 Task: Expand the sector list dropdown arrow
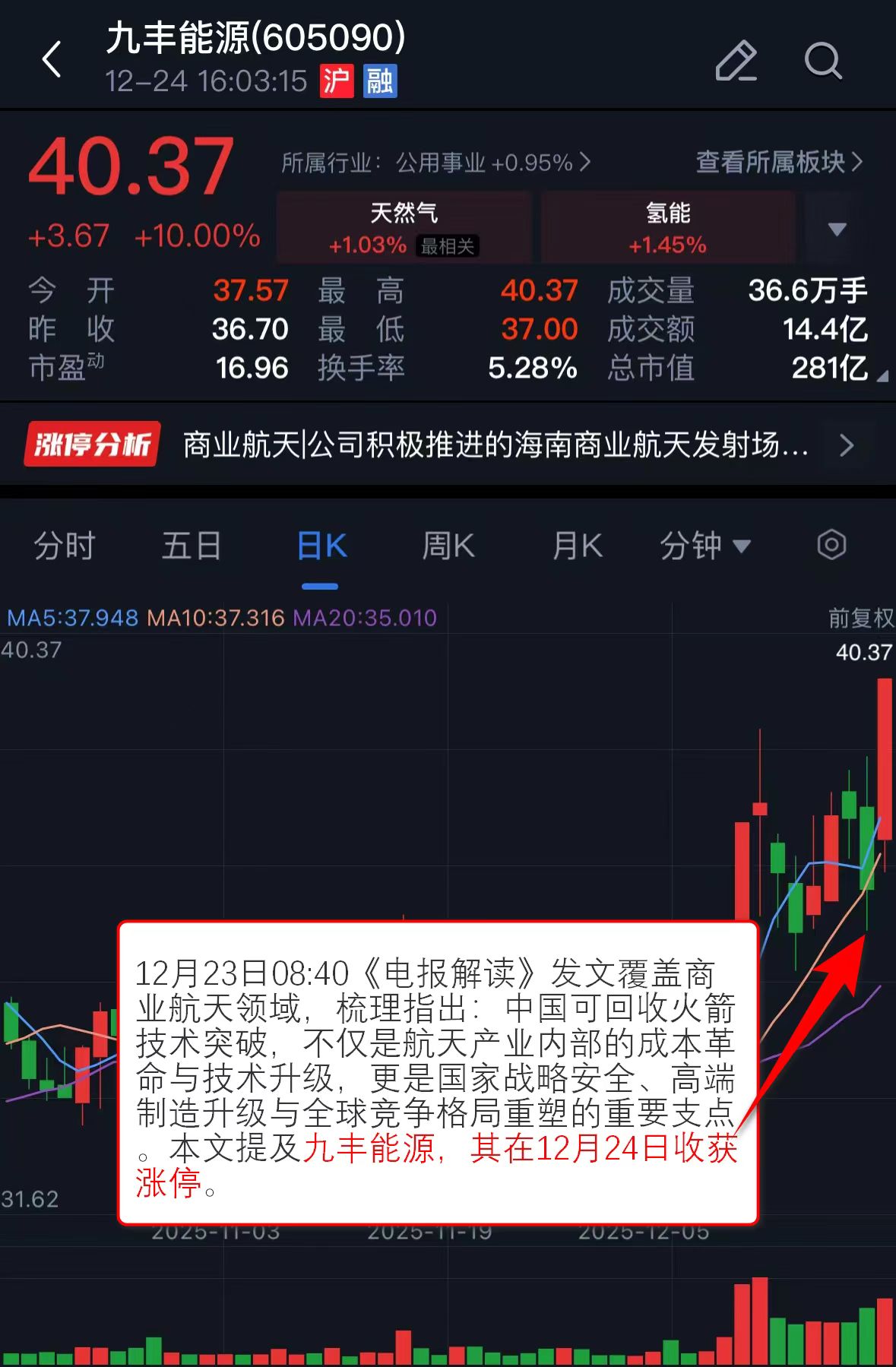pos(837,229)
